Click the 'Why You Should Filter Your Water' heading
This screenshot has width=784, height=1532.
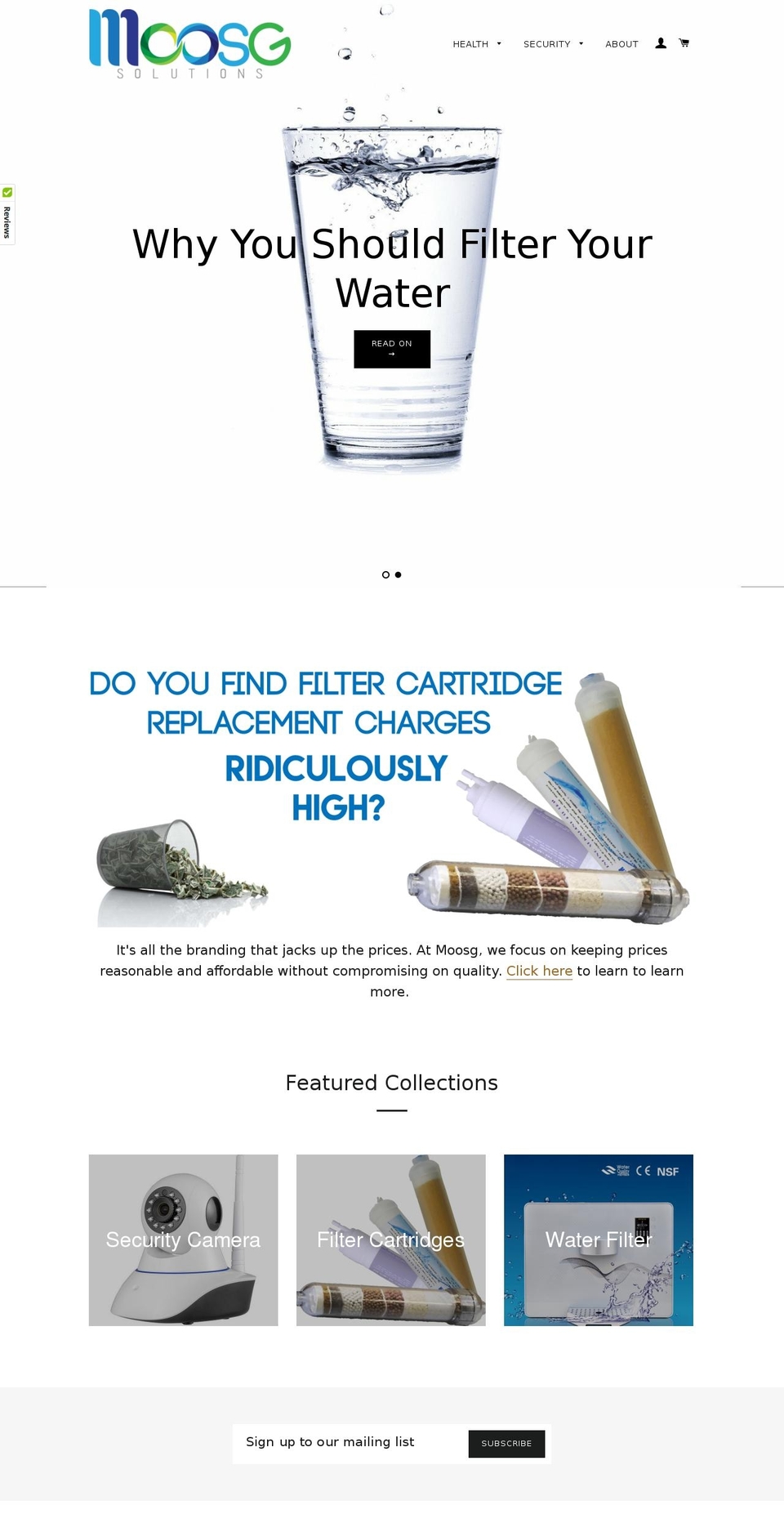pyautogui.click(x=392, y=268)
